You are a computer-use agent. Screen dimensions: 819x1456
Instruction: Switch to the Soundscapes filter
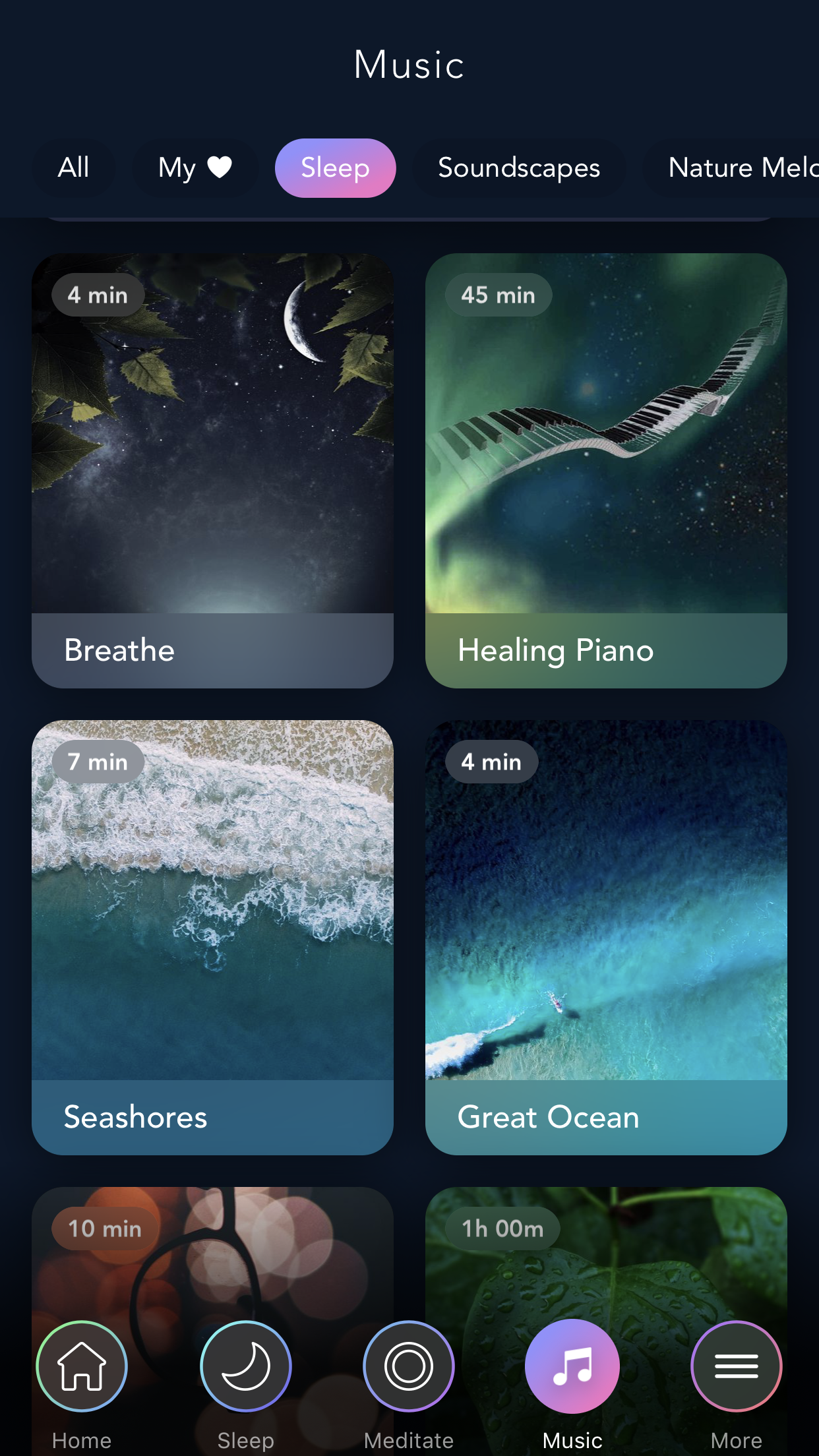tap(519, 167)
